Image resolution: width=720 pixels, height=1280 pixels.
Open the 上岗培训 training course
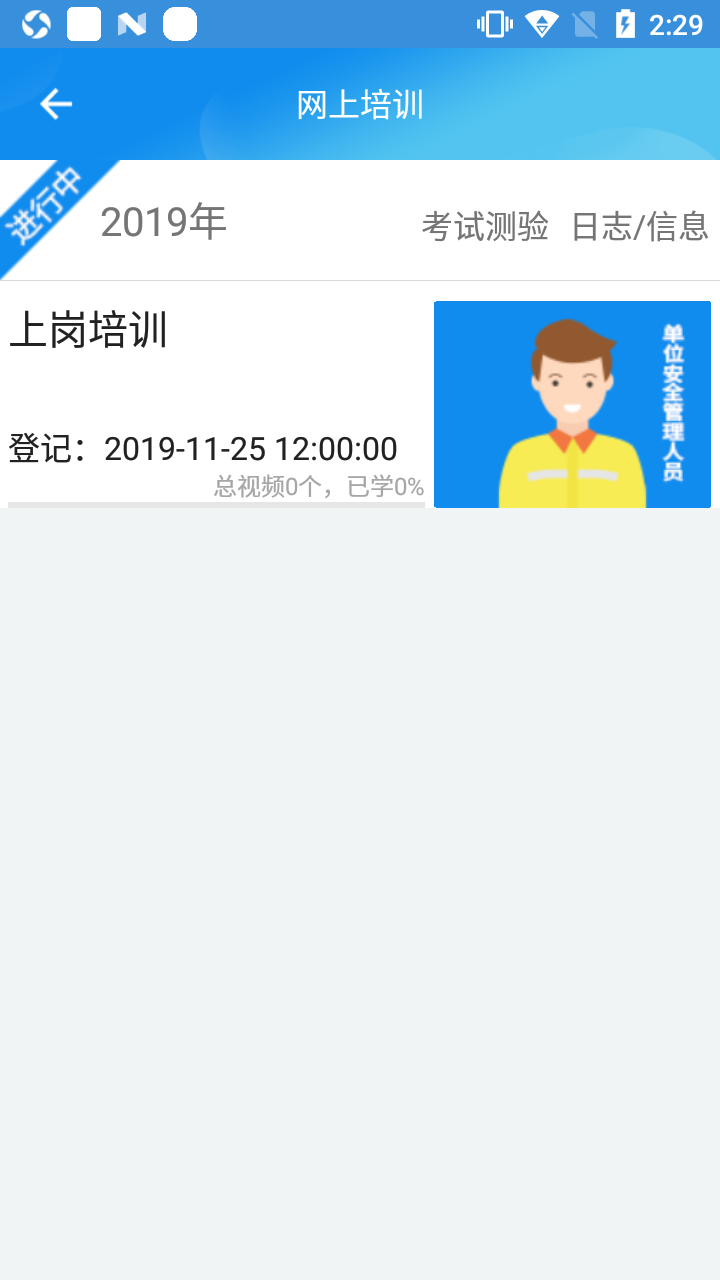coord(88,331)
